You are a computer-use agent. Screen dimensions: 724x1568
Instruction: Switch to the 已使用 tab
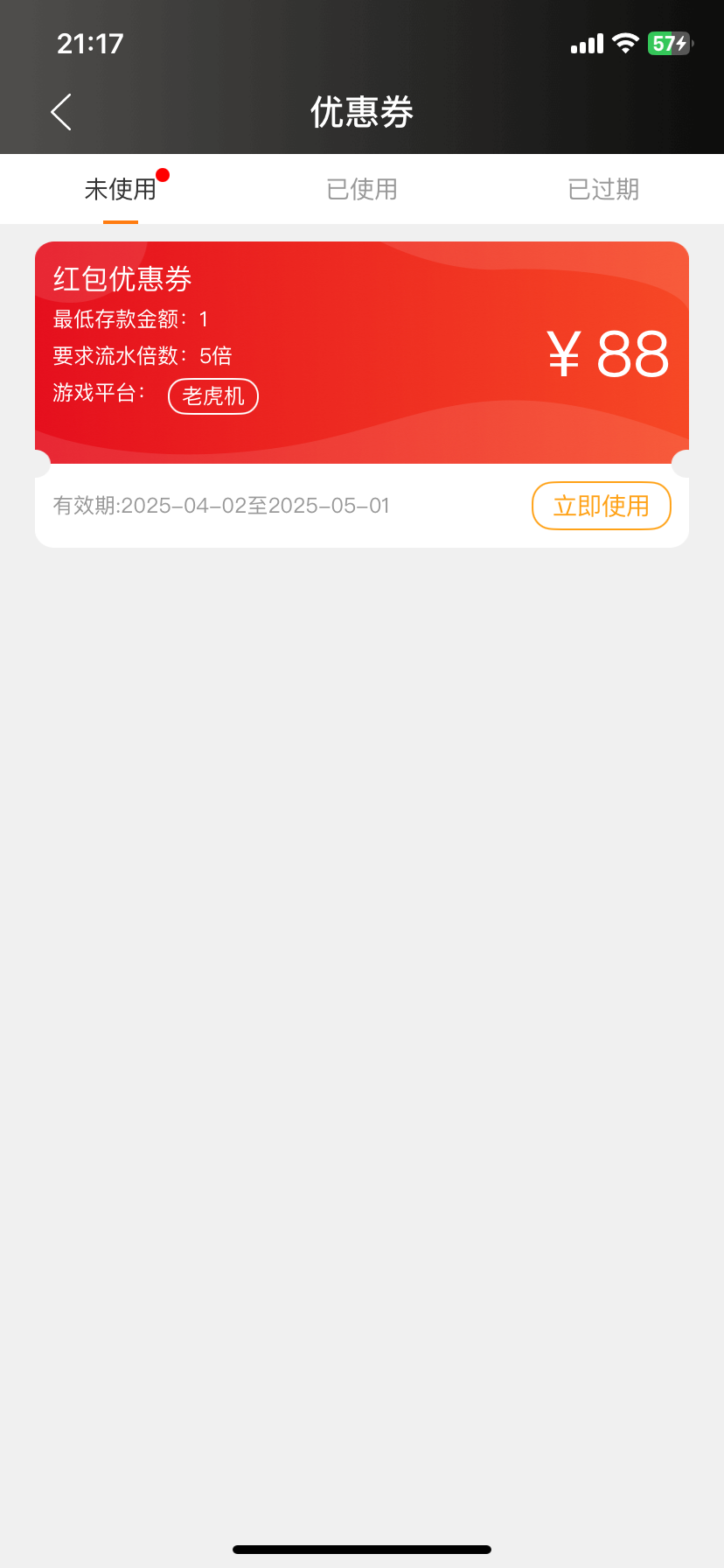[362, 189]
